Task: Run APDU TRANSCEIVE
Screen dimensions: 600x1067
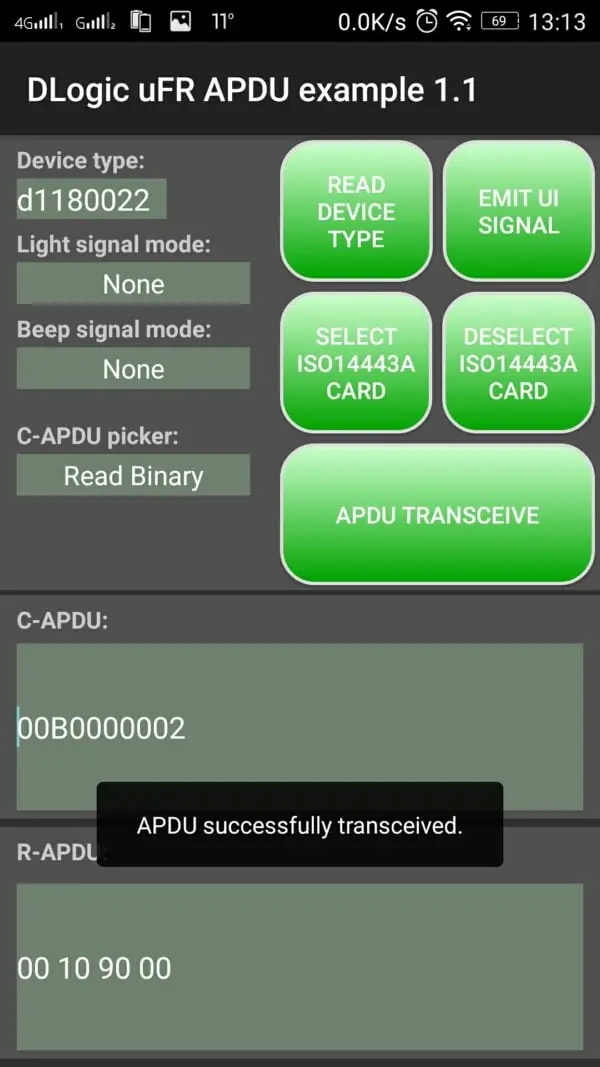Action: click(437, 514)
